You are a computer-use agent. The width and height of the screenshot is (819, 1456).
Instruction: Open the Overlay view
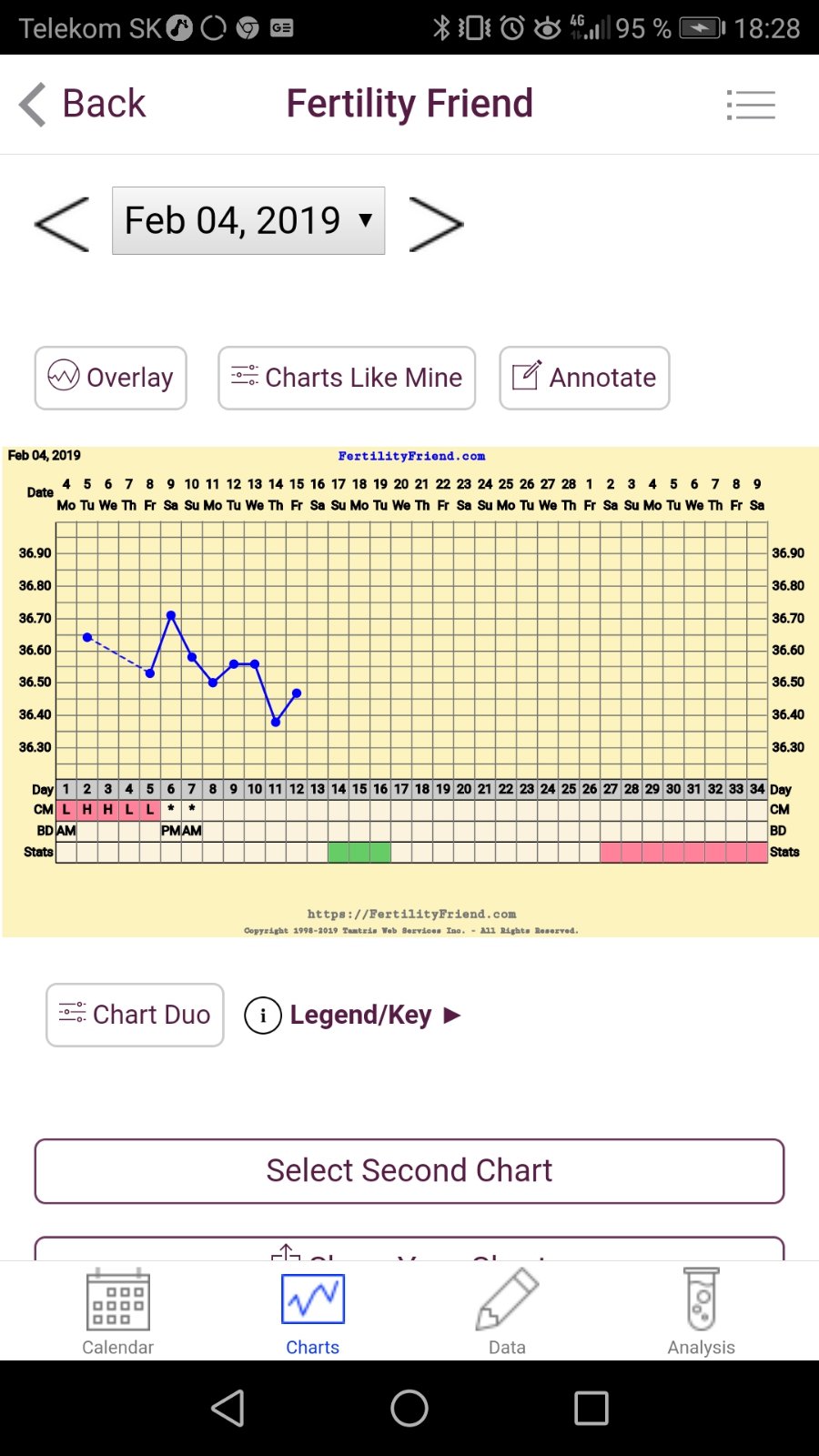click(x=111, y=378)
